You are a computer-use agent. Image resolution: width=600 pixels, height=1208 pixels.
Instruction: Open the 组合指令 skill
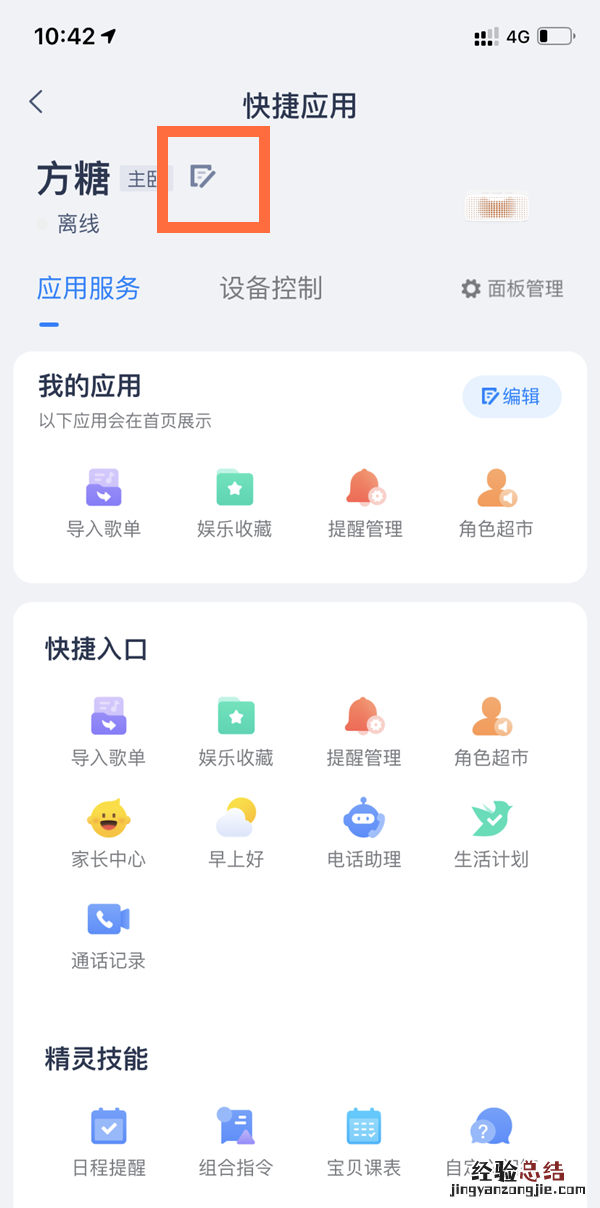coord(236,1141)
